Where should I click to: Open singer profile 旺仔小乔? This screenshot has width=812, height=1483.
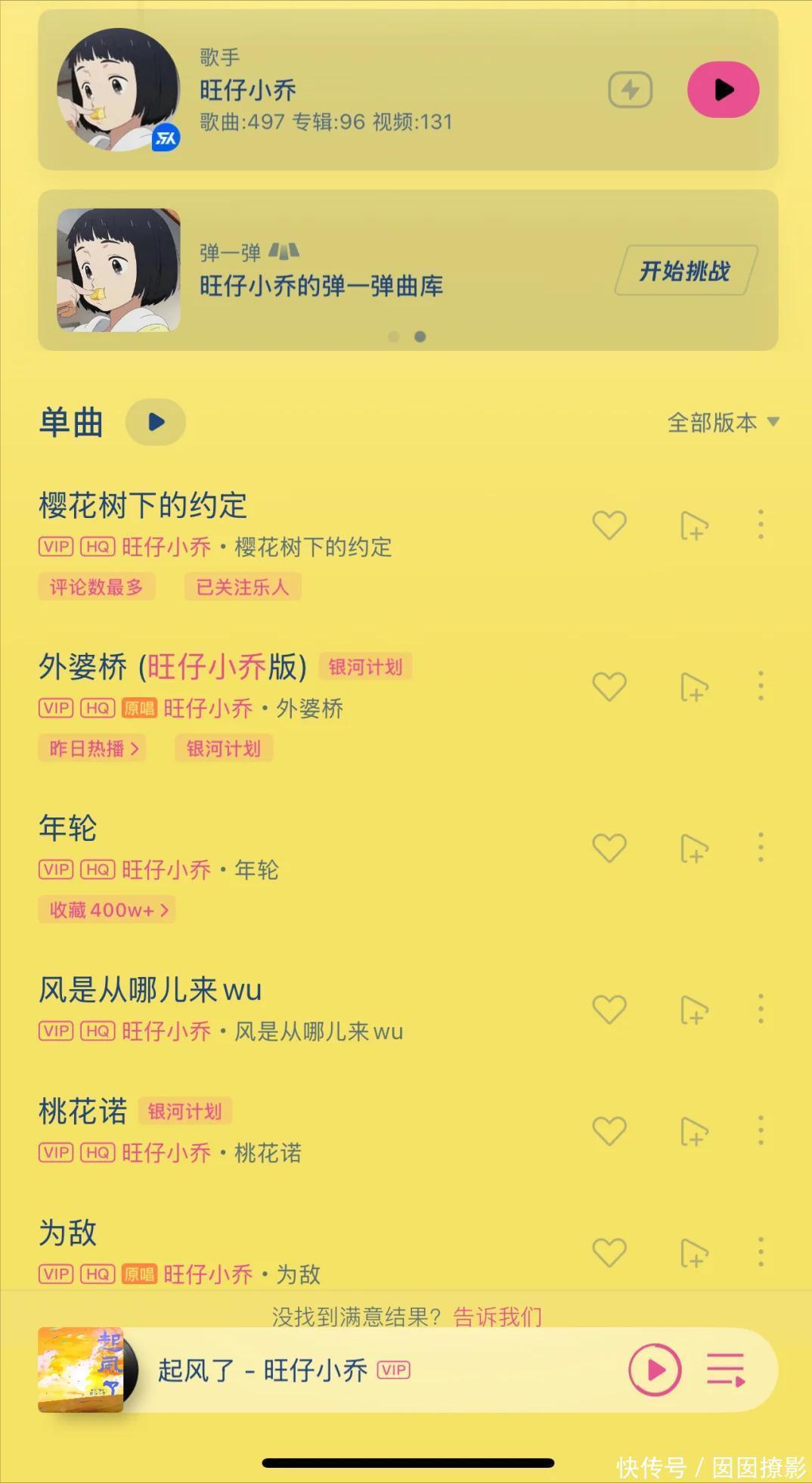pos(248,90)
